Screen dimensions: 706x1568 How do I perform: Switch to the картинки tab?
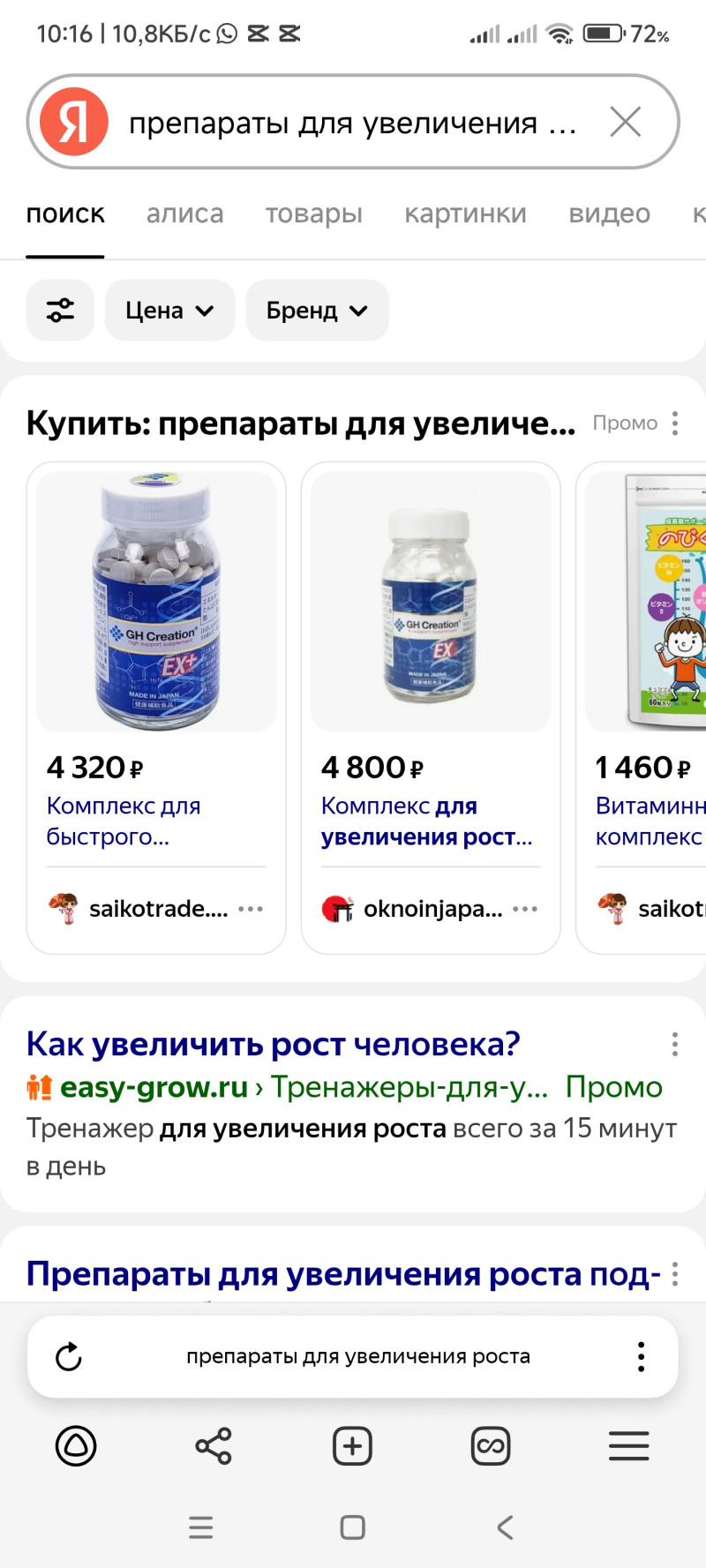[x=465, y=214]
